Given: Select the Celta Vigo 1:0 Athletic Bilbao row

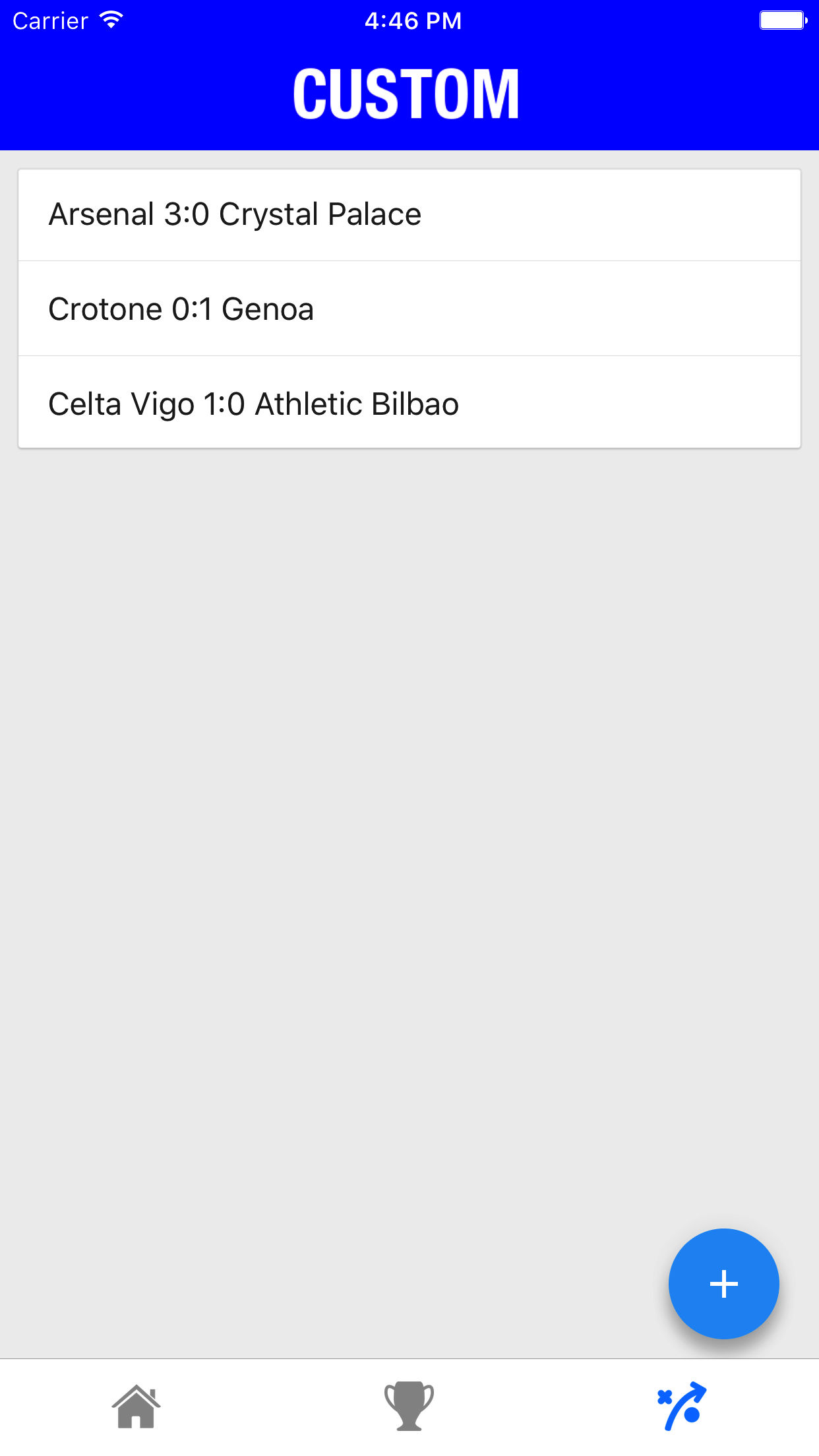Looking at the screenshot, I should 409,403.
